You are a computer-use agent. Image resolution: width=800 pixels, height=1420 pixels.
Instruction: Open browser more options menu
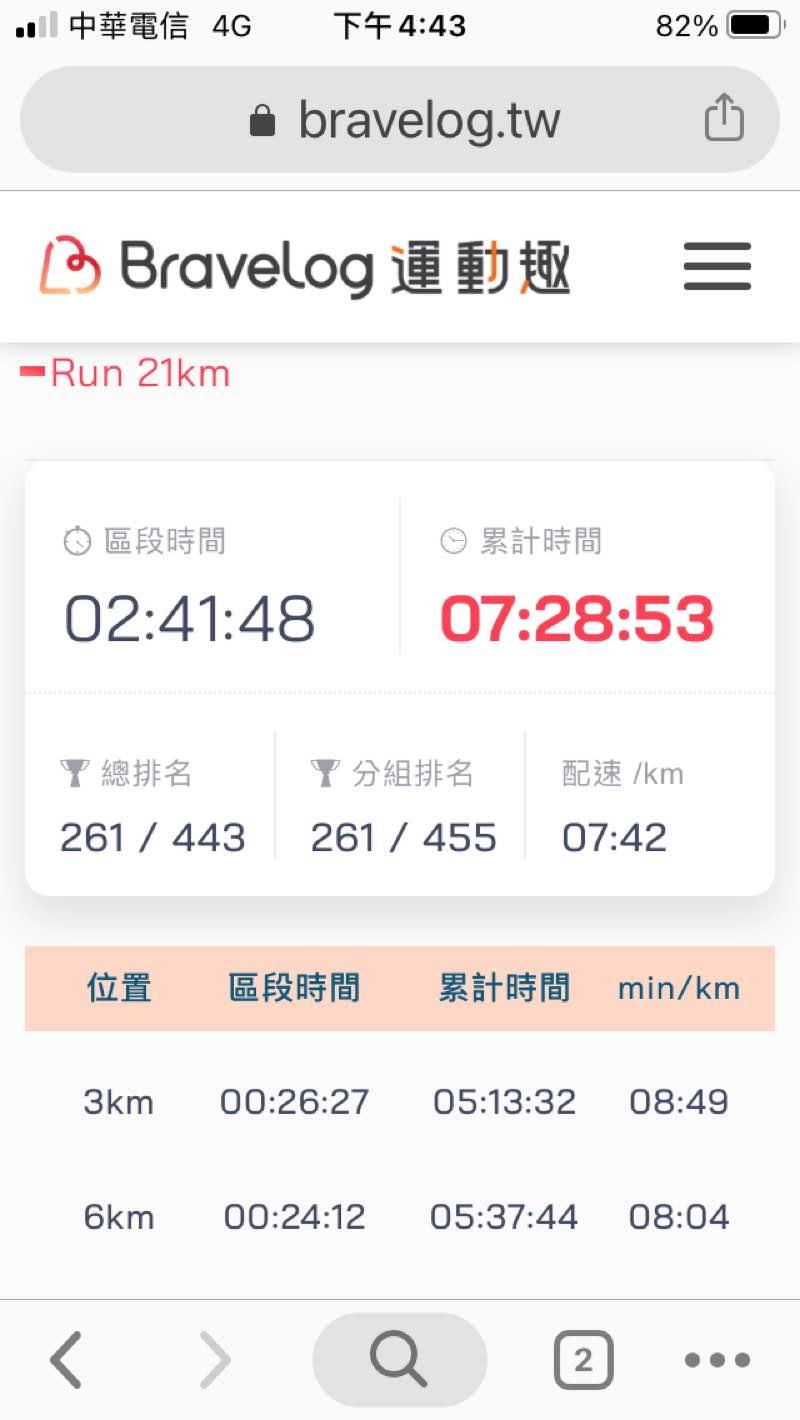[717, 1360]
